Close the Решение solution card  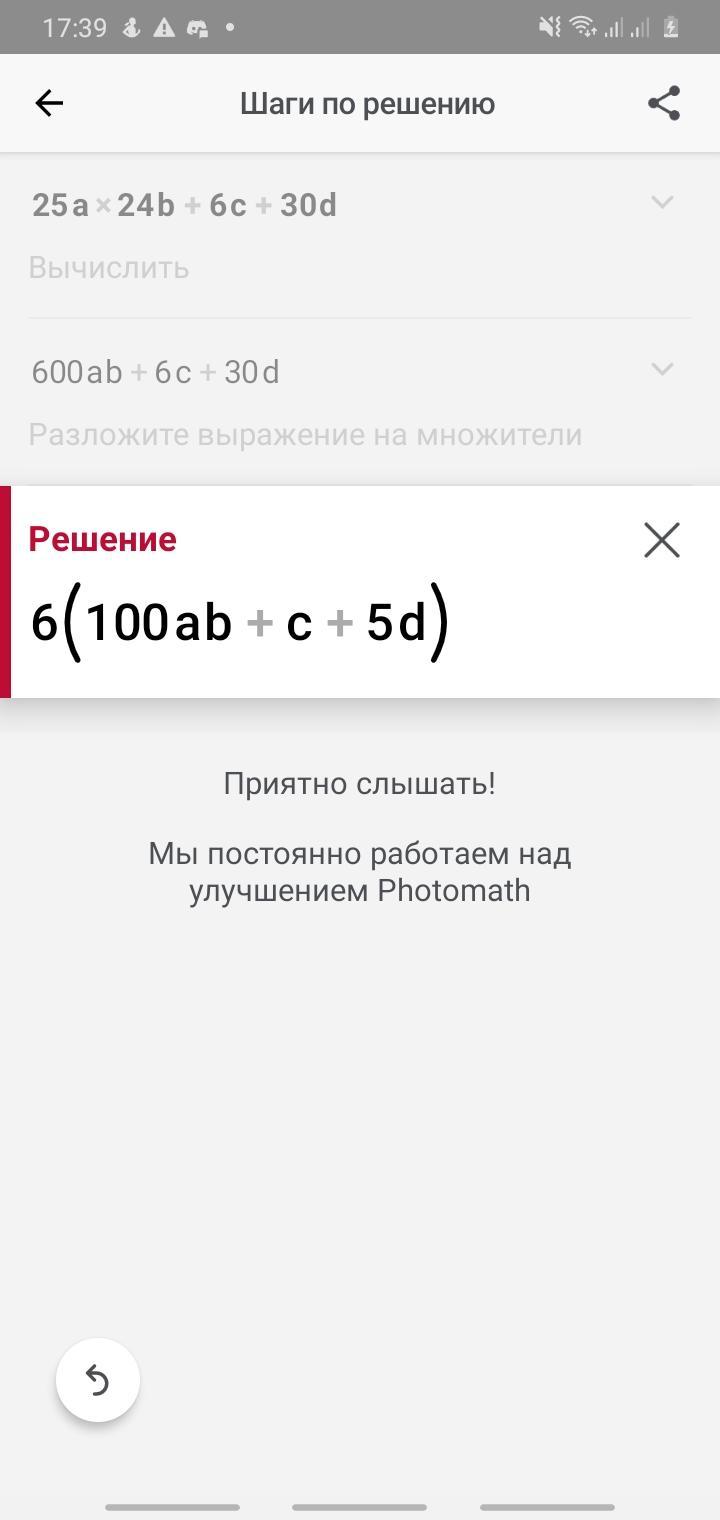[x=662, y=540]
